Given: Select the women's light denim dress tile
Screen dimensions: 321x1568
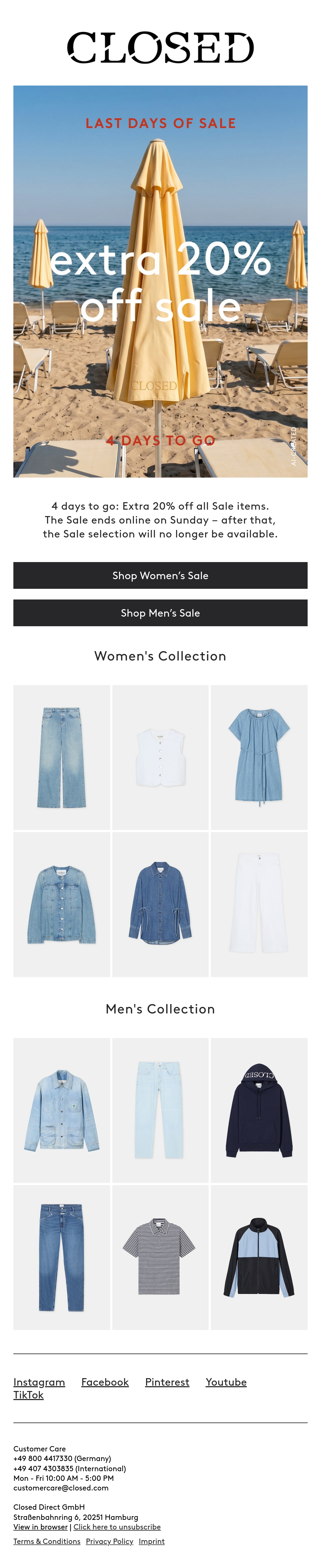Looking at the screenshot, I should click(259, 757).
